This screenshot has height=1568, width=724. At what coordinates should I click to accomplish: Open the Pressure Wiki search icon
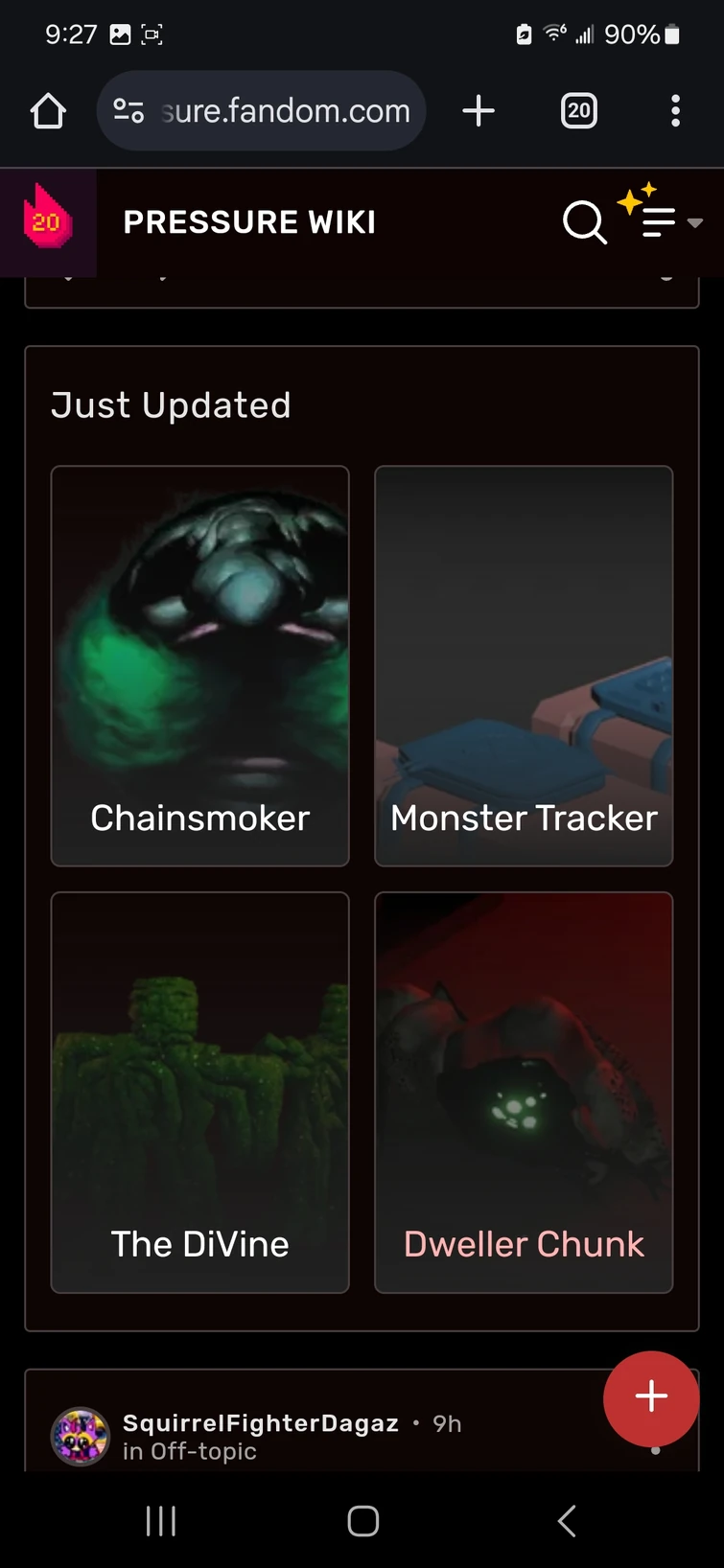tap(584, 222)
